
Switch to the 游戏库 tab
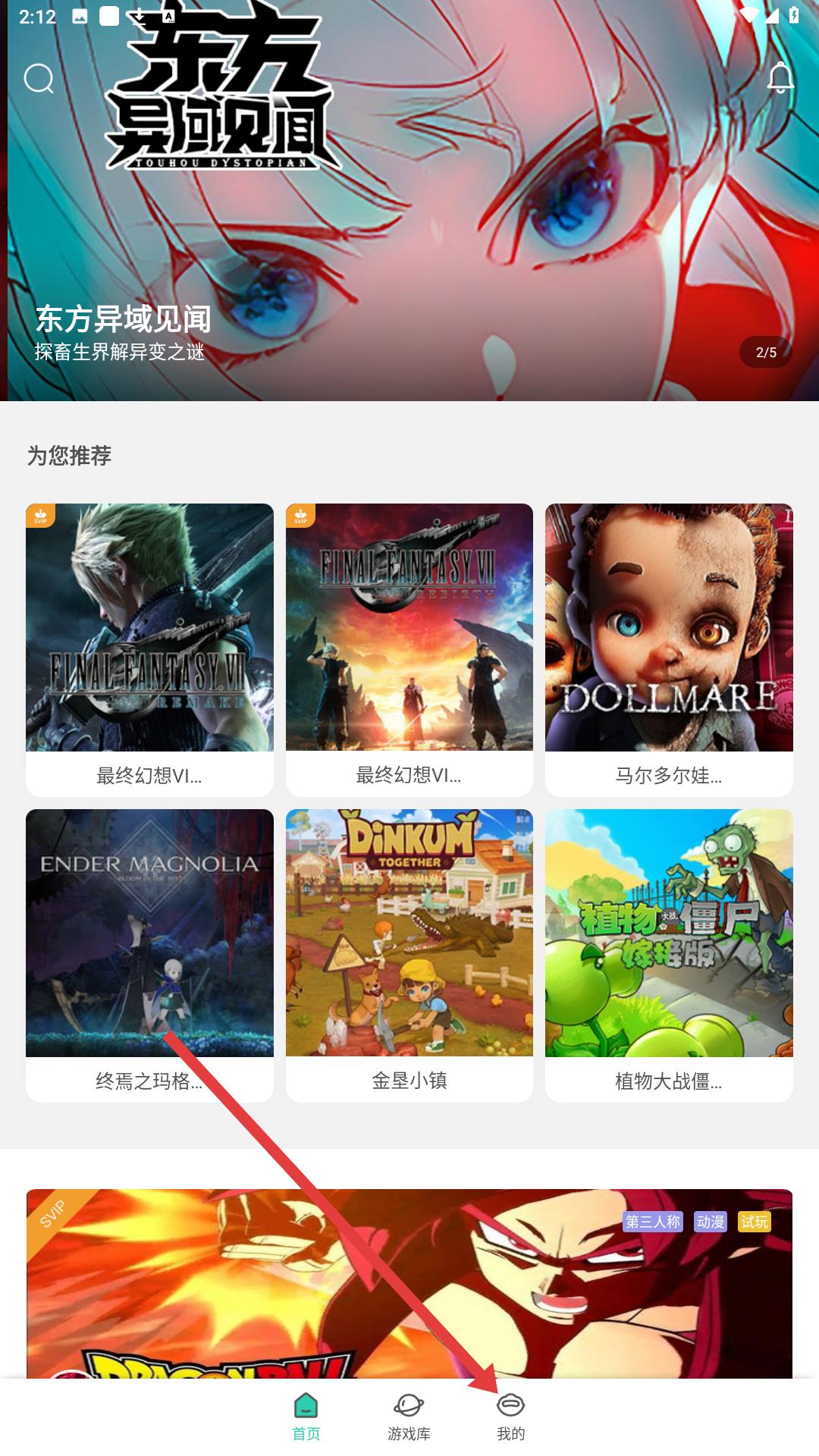(409, 1417)
